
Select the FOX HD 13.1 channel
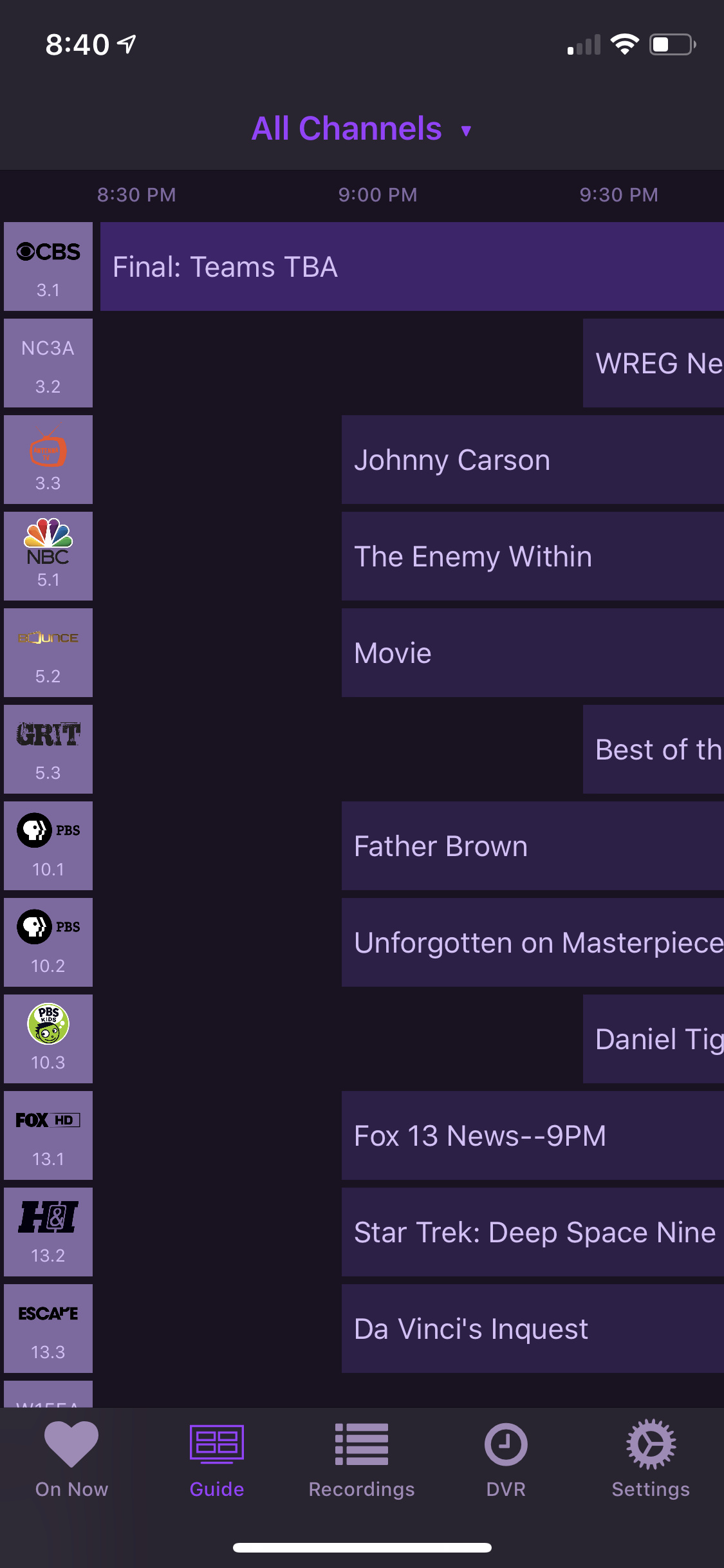click(48, 1135)
